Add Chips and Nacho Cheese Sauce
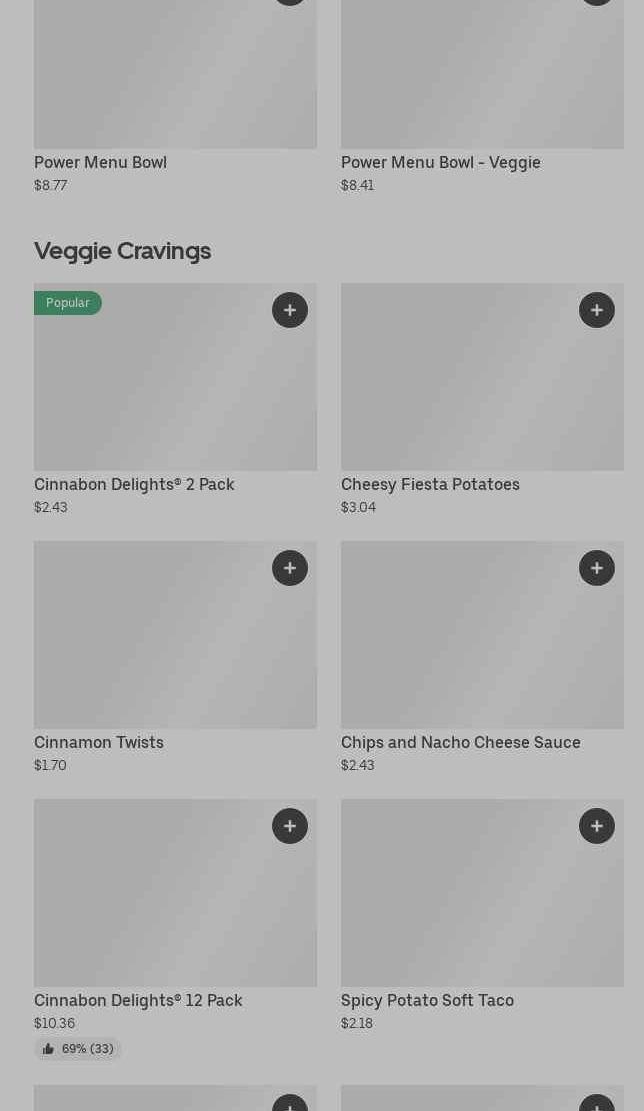The image size is (644, 1111). coord(597,568)
